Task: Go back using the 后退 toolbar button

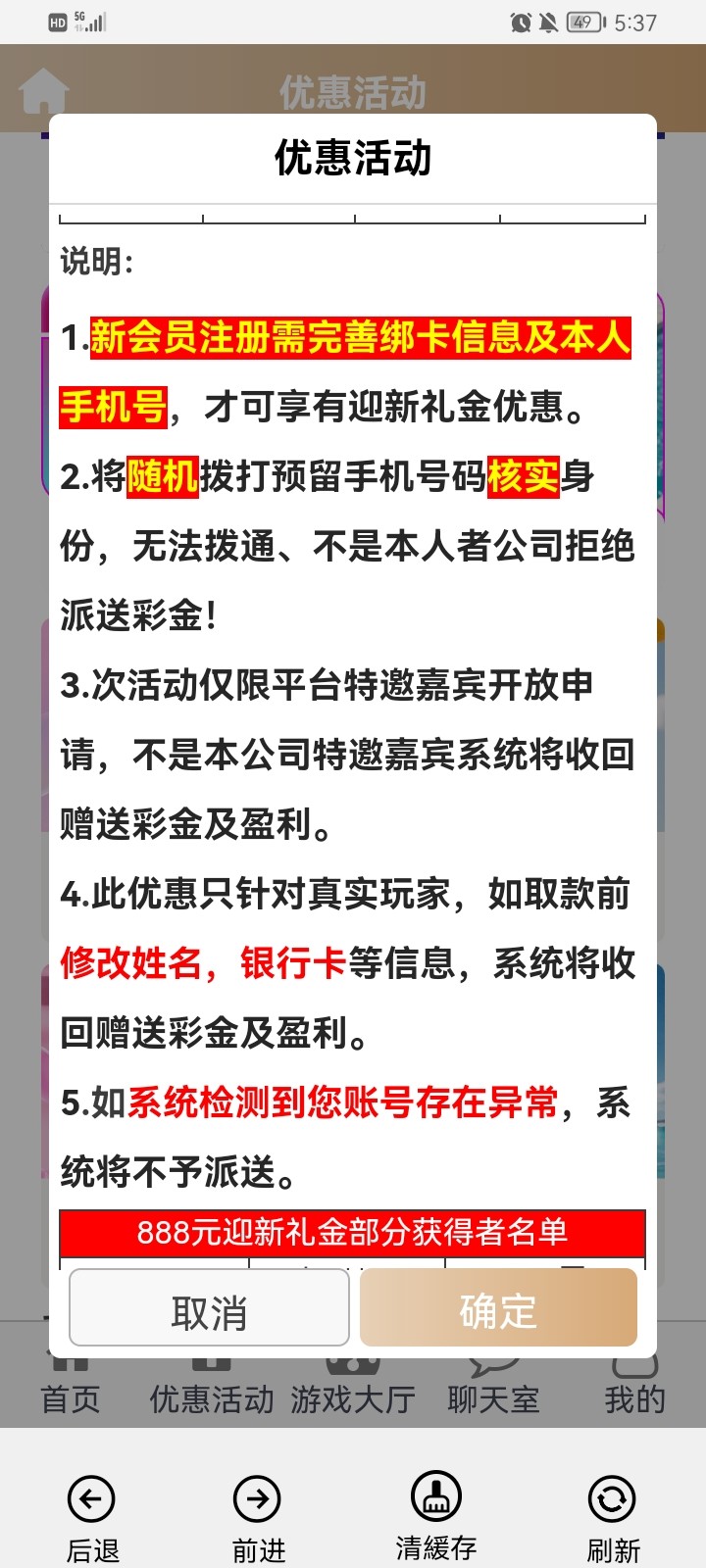Action: (92, 1515)
